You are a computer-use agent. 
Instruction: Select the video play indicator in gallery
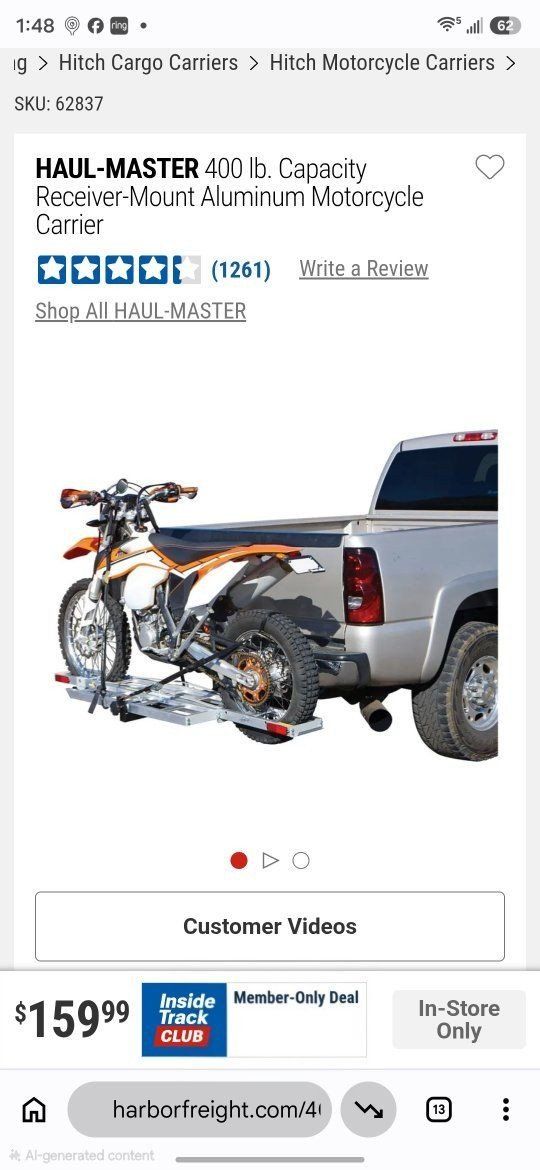270,860
